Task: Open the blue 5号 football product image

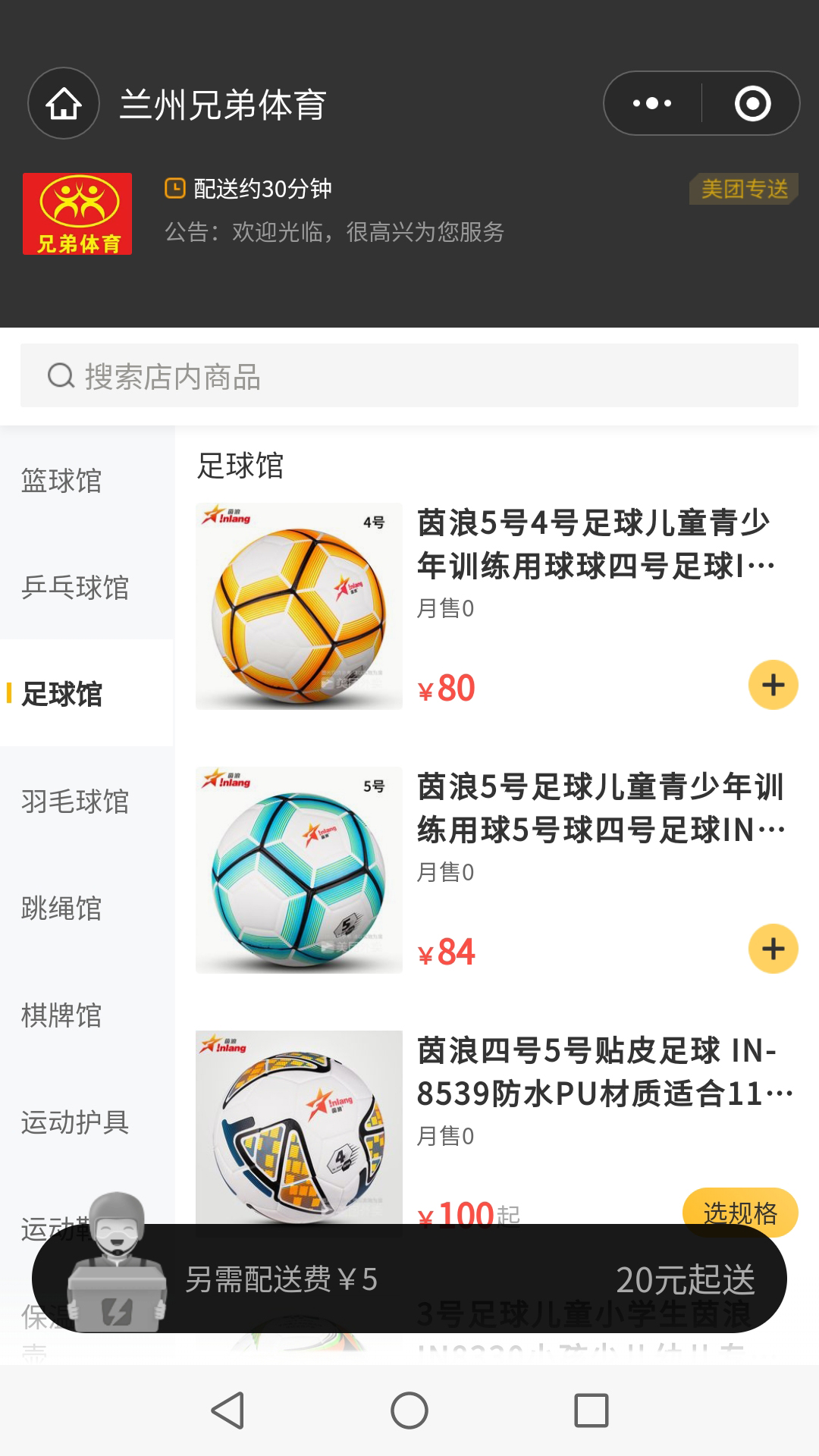Action: pos(299,871)
